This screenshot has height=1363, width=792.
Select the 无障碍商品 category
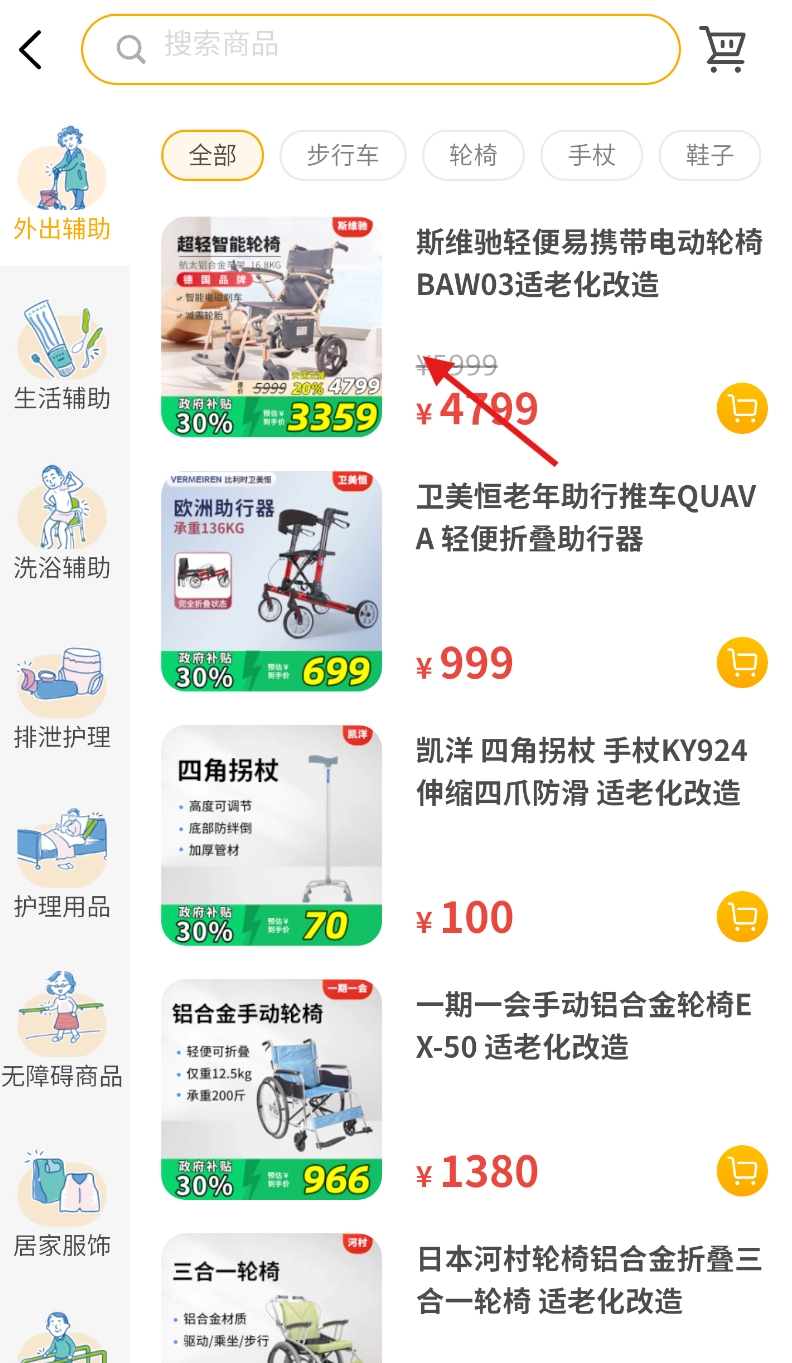click(x=62, y=1034)
